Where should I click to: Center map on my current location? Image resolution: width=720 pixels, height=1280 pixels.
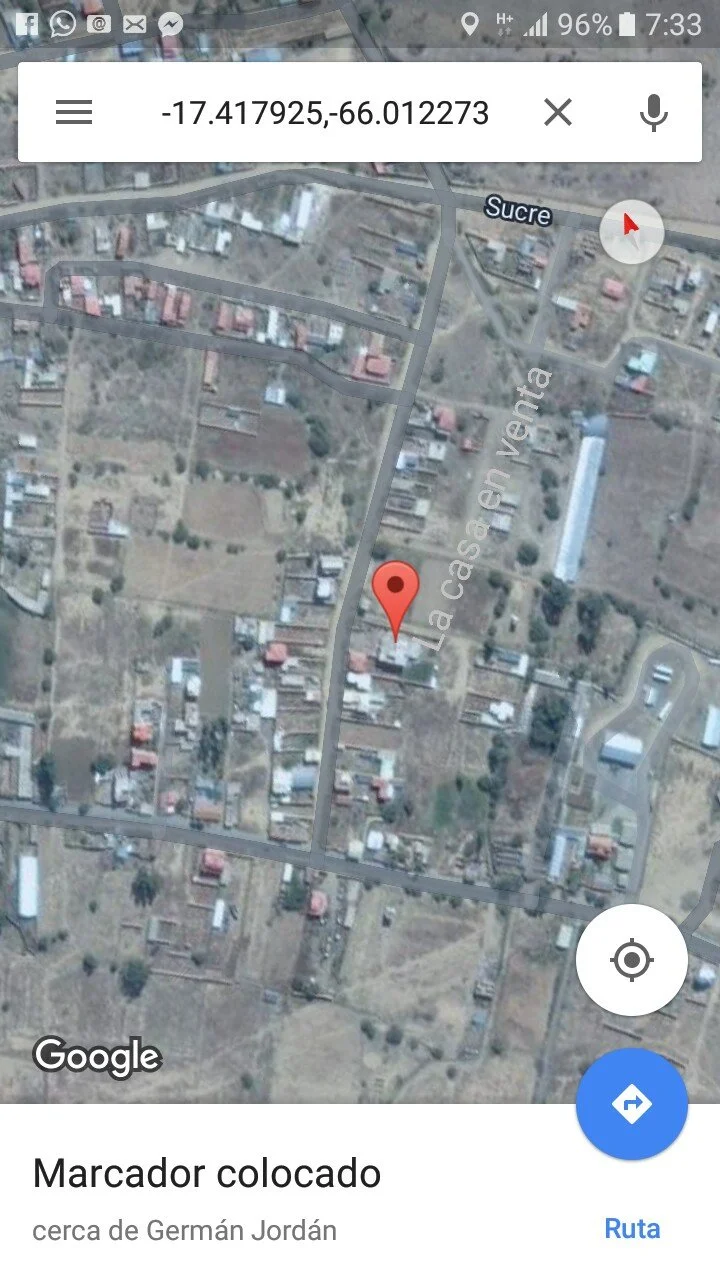coord(631,960)
